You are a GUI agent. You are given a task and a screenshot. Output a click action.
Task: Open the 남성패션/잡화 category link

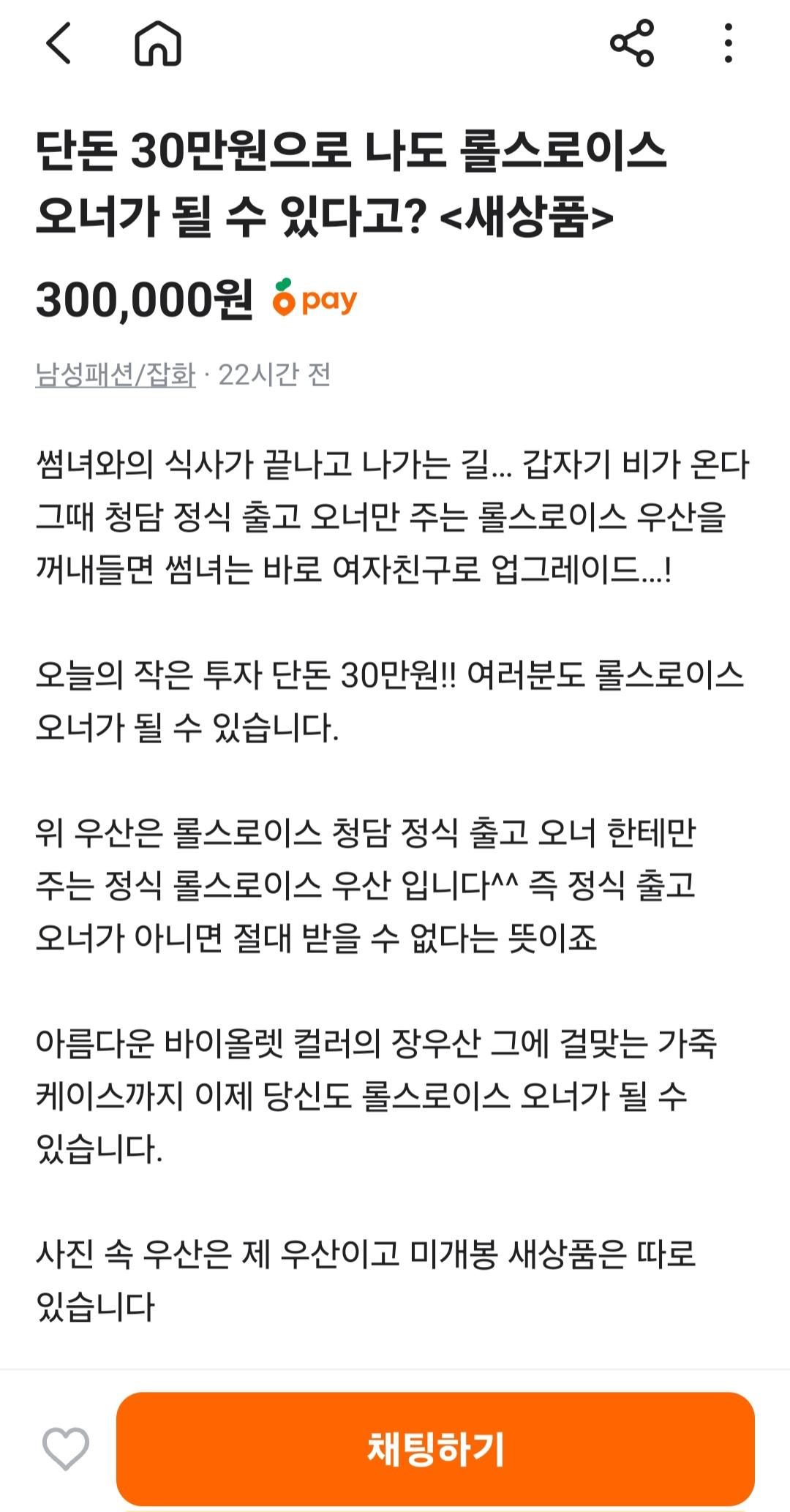pos(116,375)
